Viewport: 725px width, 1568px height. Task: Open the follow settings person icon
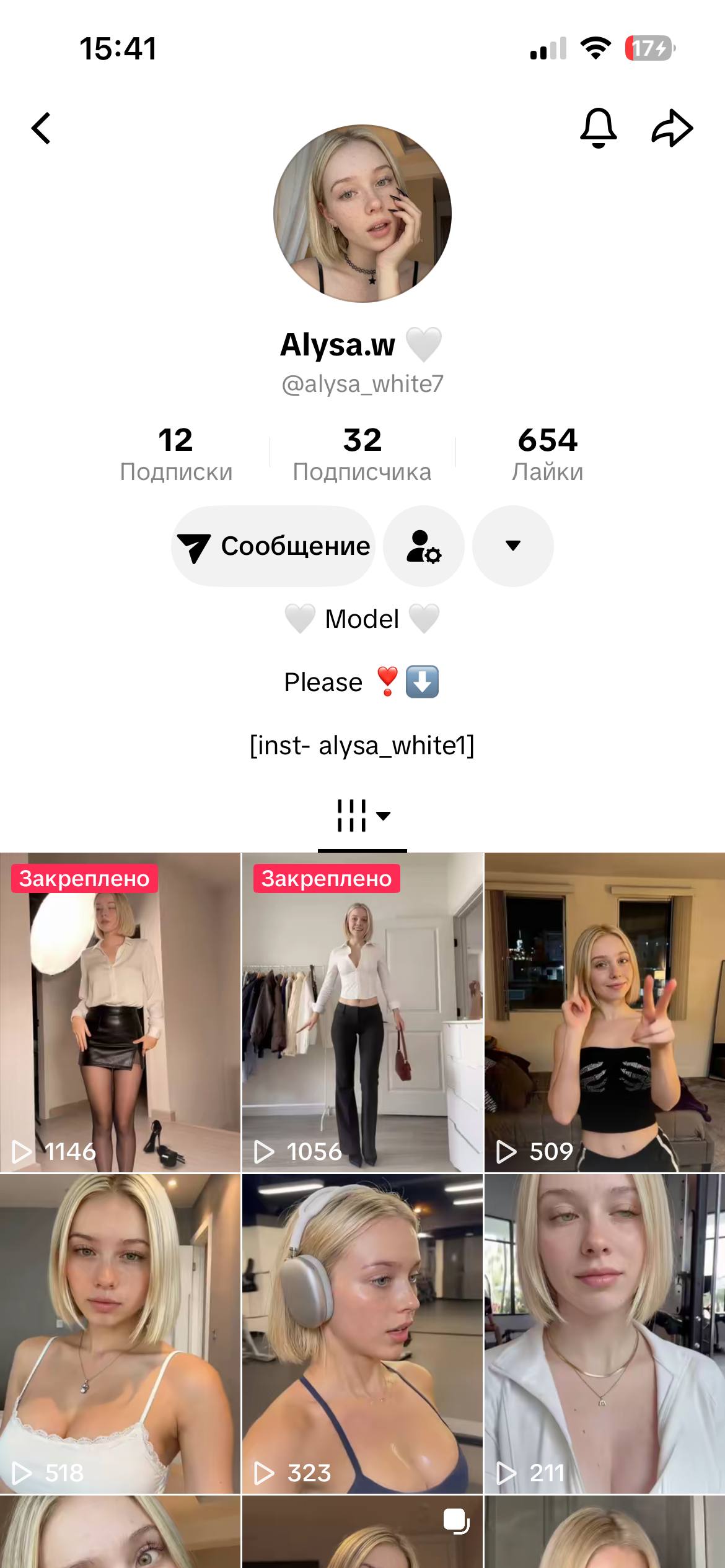(424, 546)
